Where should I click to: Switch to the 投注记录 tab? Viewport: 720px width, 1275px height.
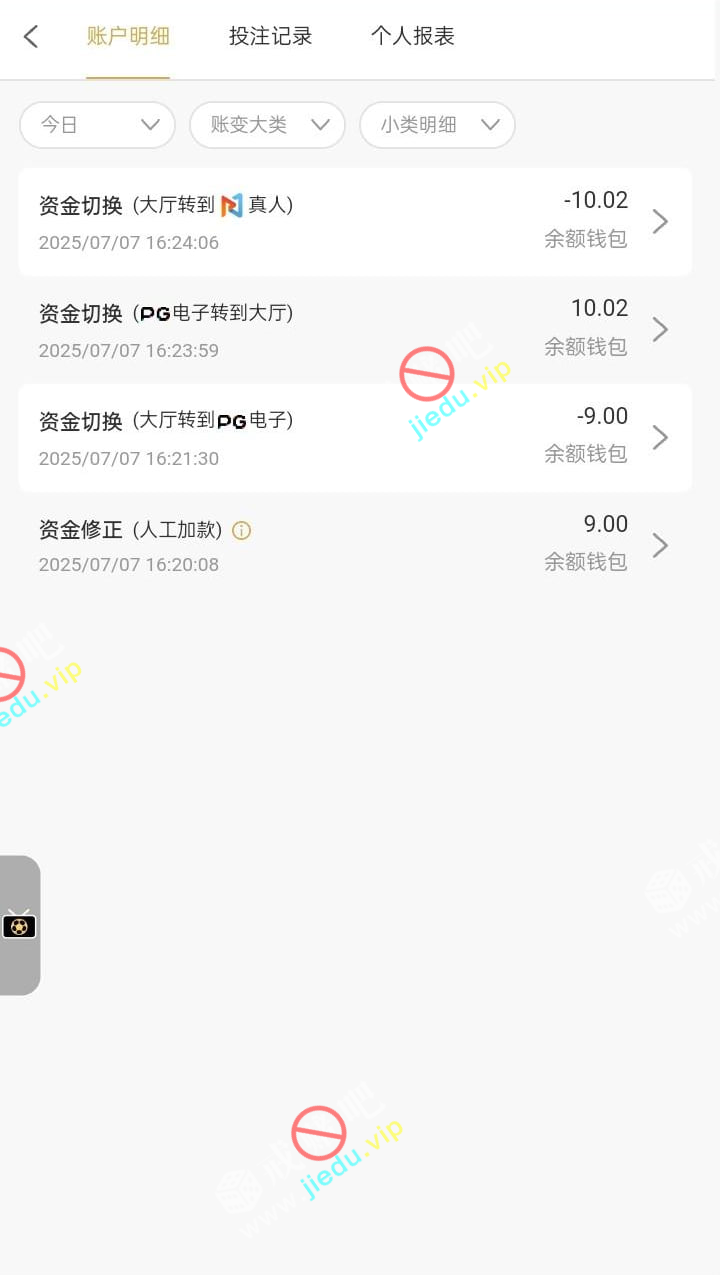tap(270, 37)
